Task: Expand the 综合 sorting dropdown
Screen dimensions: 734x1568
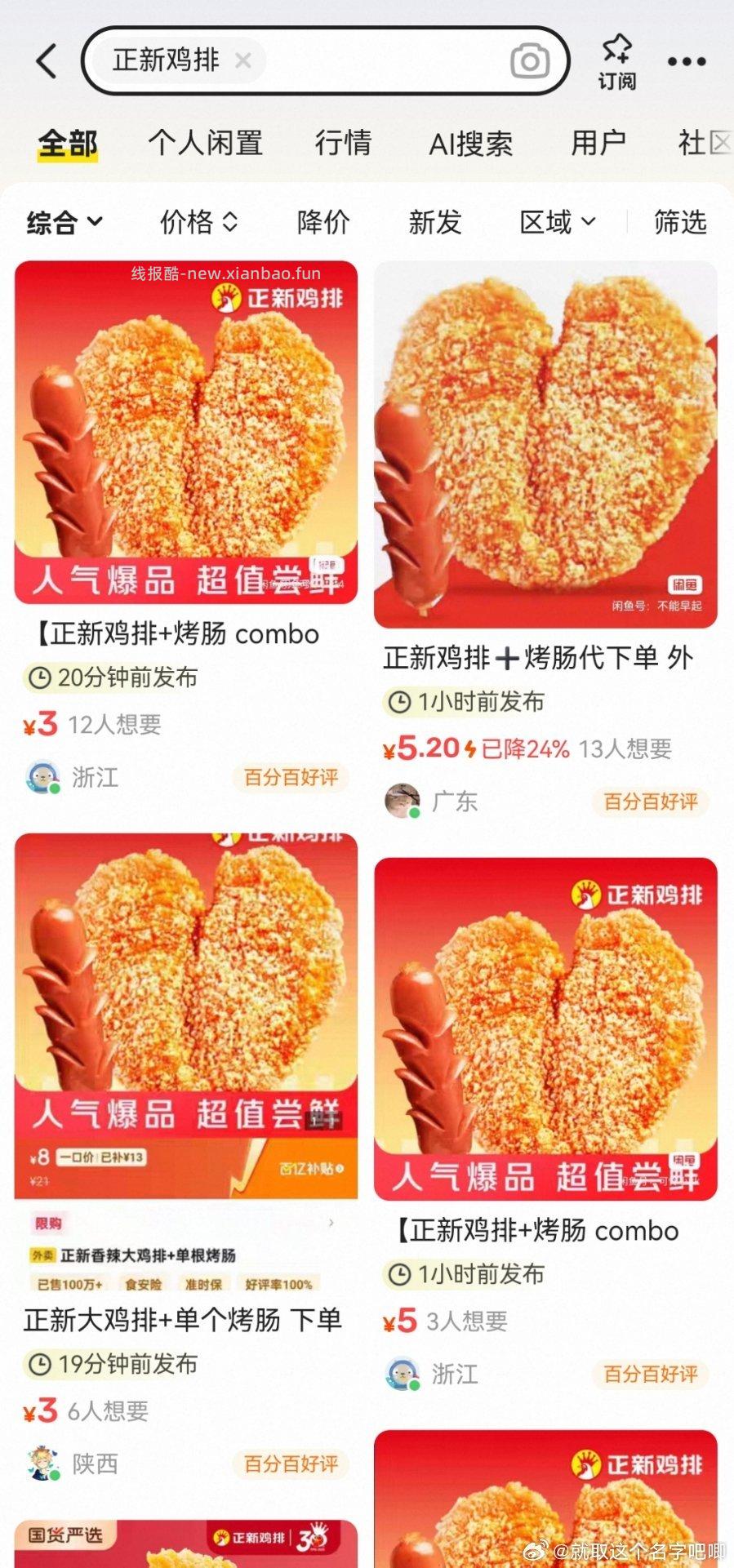Action: [64, 221]
